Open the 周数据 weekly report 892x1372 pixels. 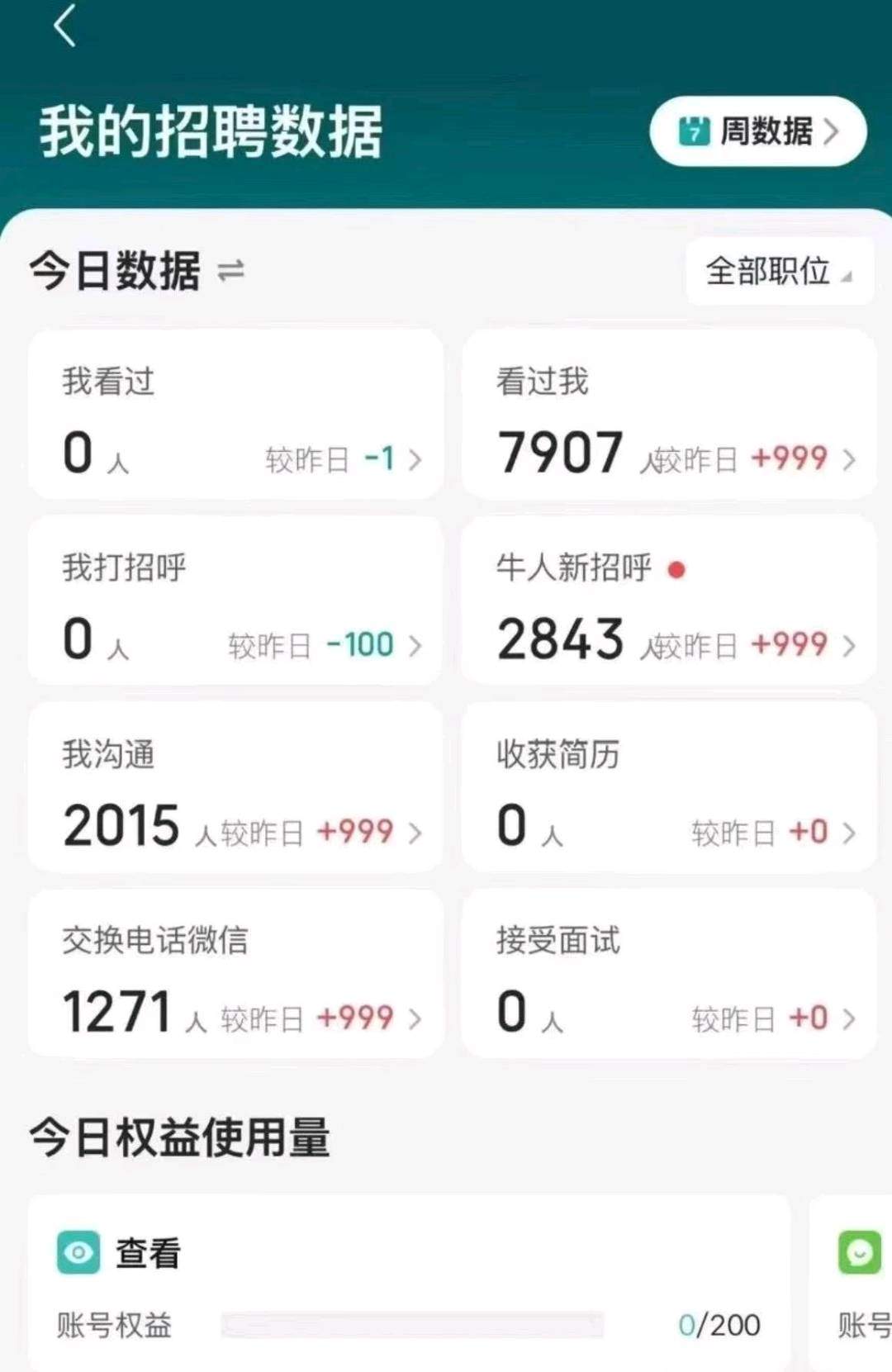758,131
